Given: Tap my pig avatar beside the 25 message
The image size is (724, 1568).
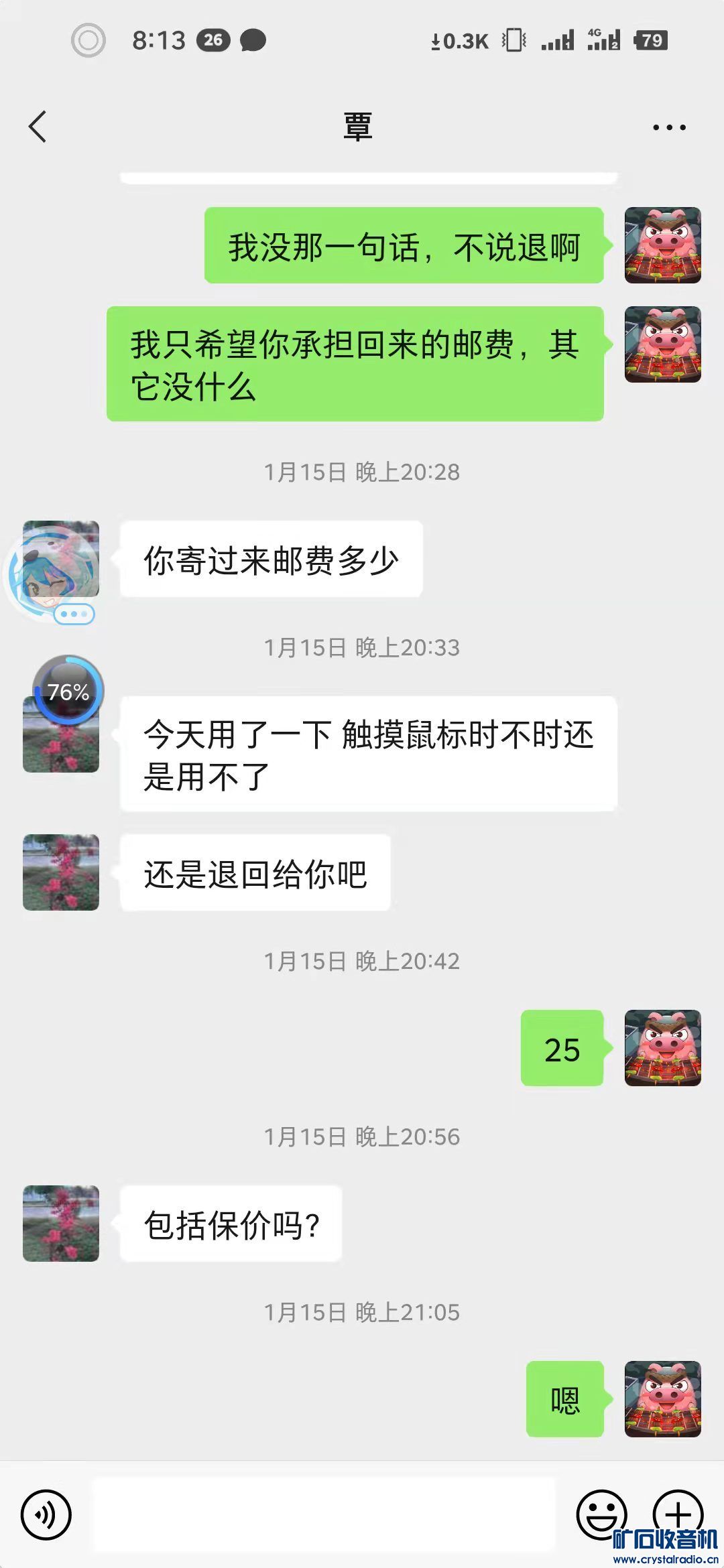Looking at the screenshot, I should [662, 1048].
